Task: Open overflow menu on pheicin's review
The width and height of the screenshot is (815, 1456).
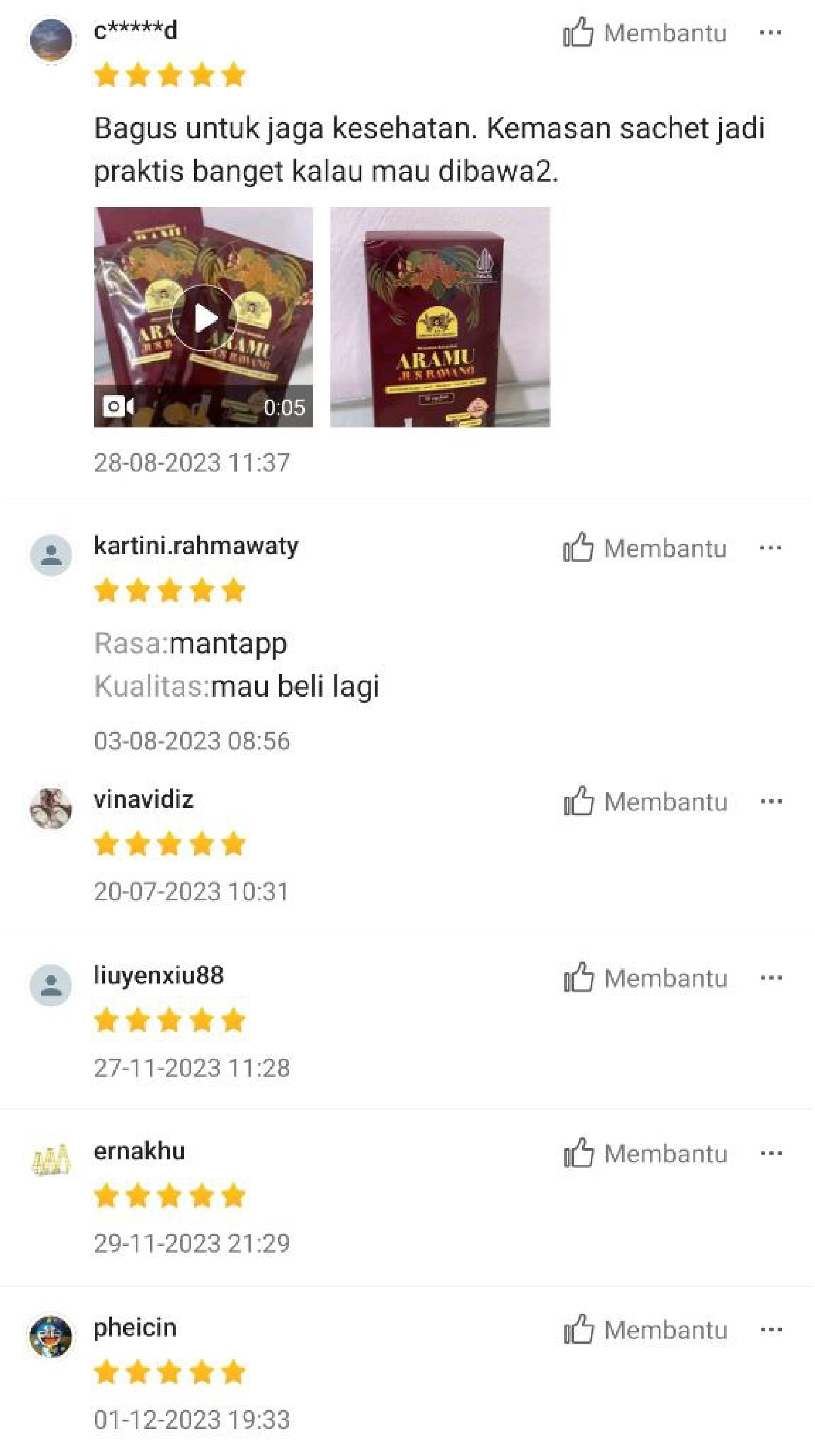Action: 770,1330
